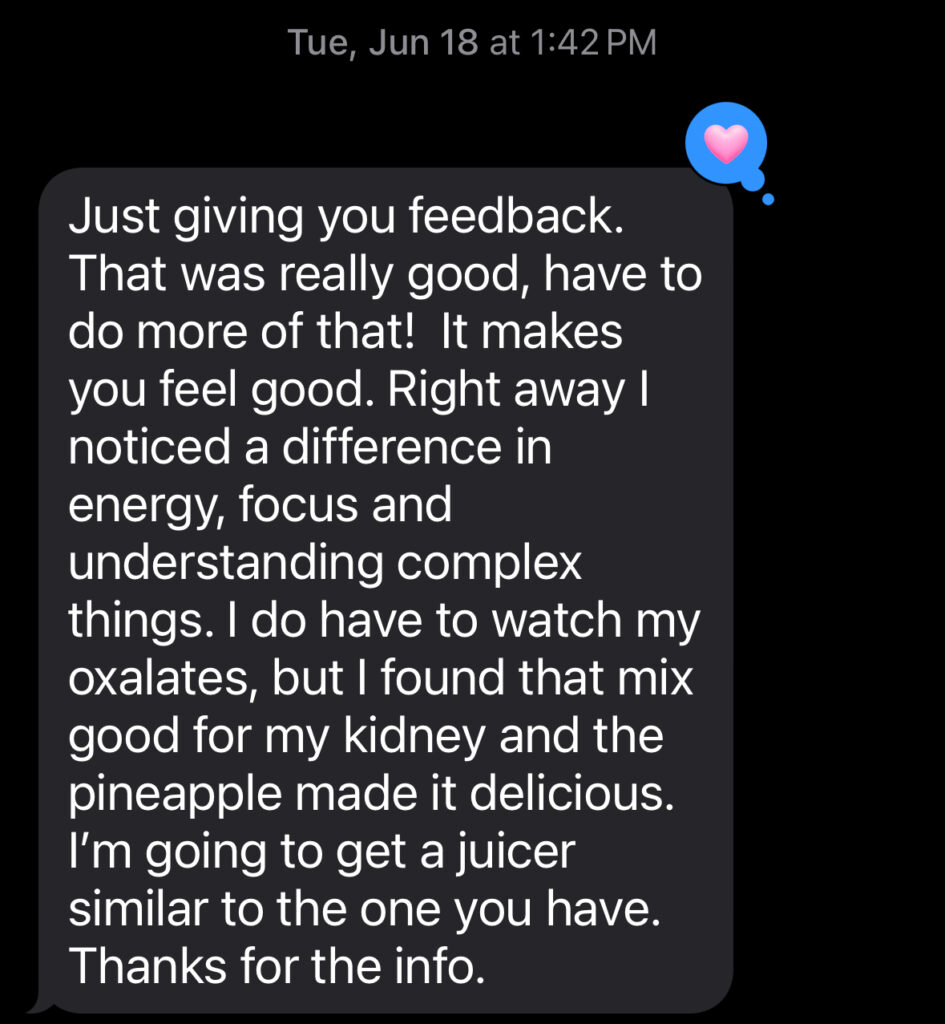Tap the heart reaction on the message
This screenshot has height=1024, width=945.
point(726,145)
